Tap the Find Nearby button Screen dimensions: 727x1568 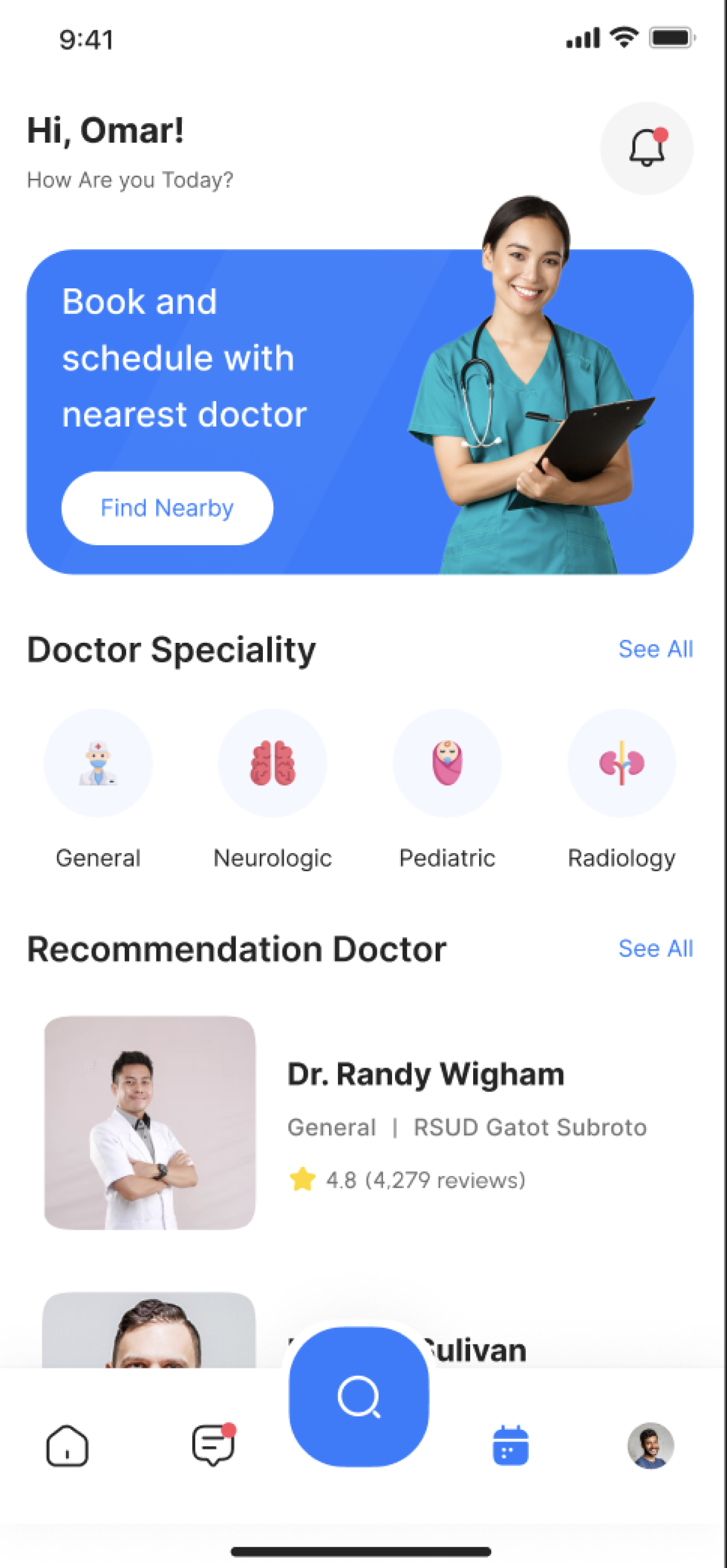167,508
